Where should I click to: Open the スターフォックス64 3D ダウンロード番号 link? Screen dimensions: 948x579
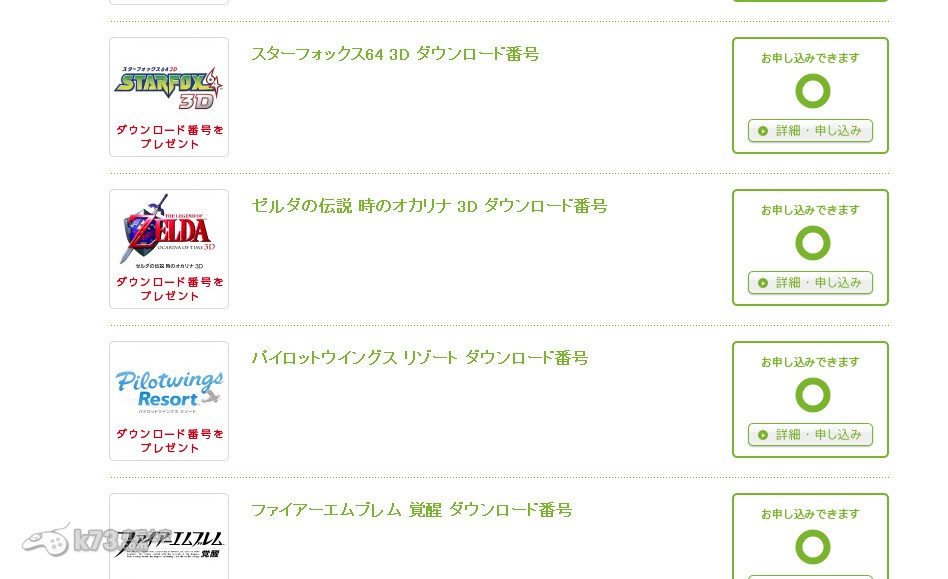(395, 54)
